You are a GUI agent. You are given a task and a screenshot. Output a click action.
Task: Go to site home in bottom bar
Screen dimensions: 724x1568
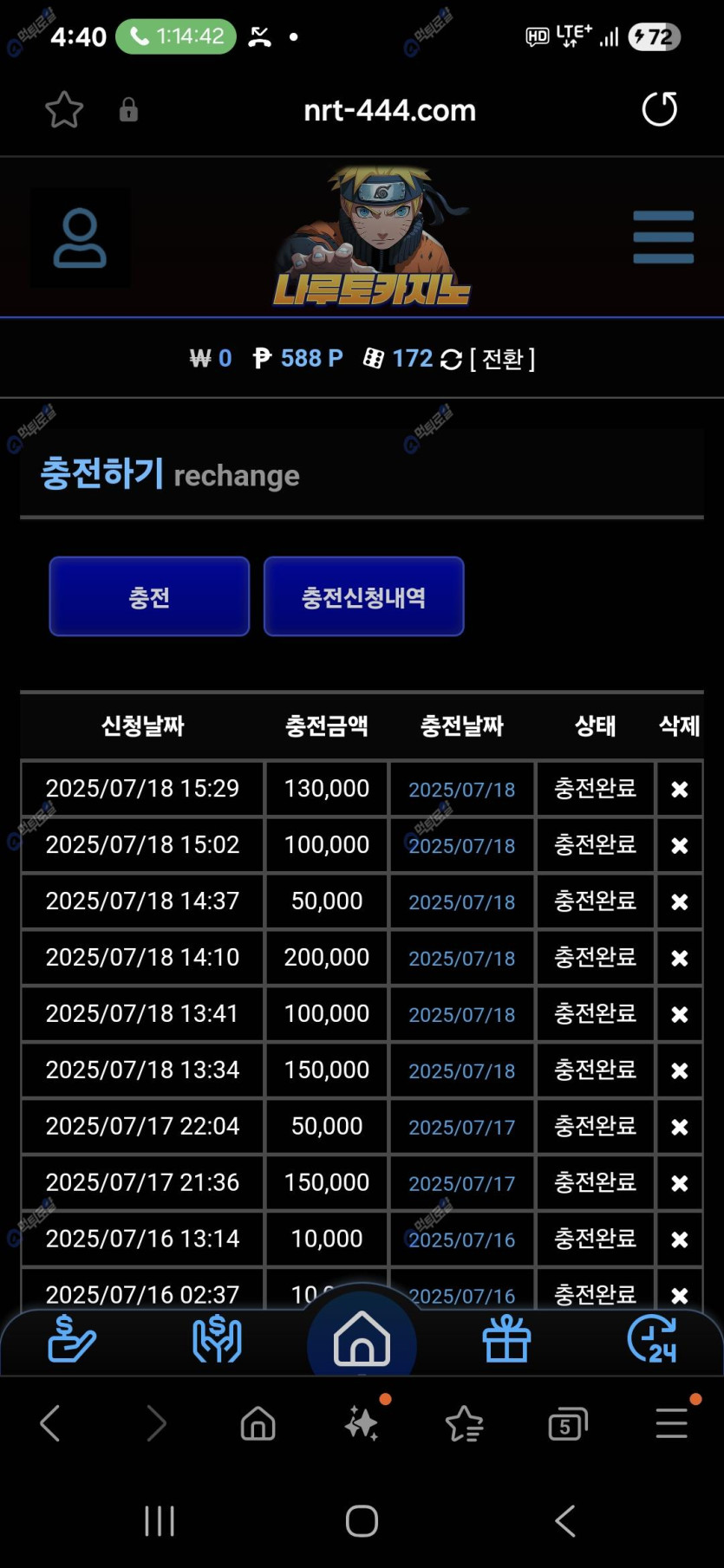(x=362, y=1339)
